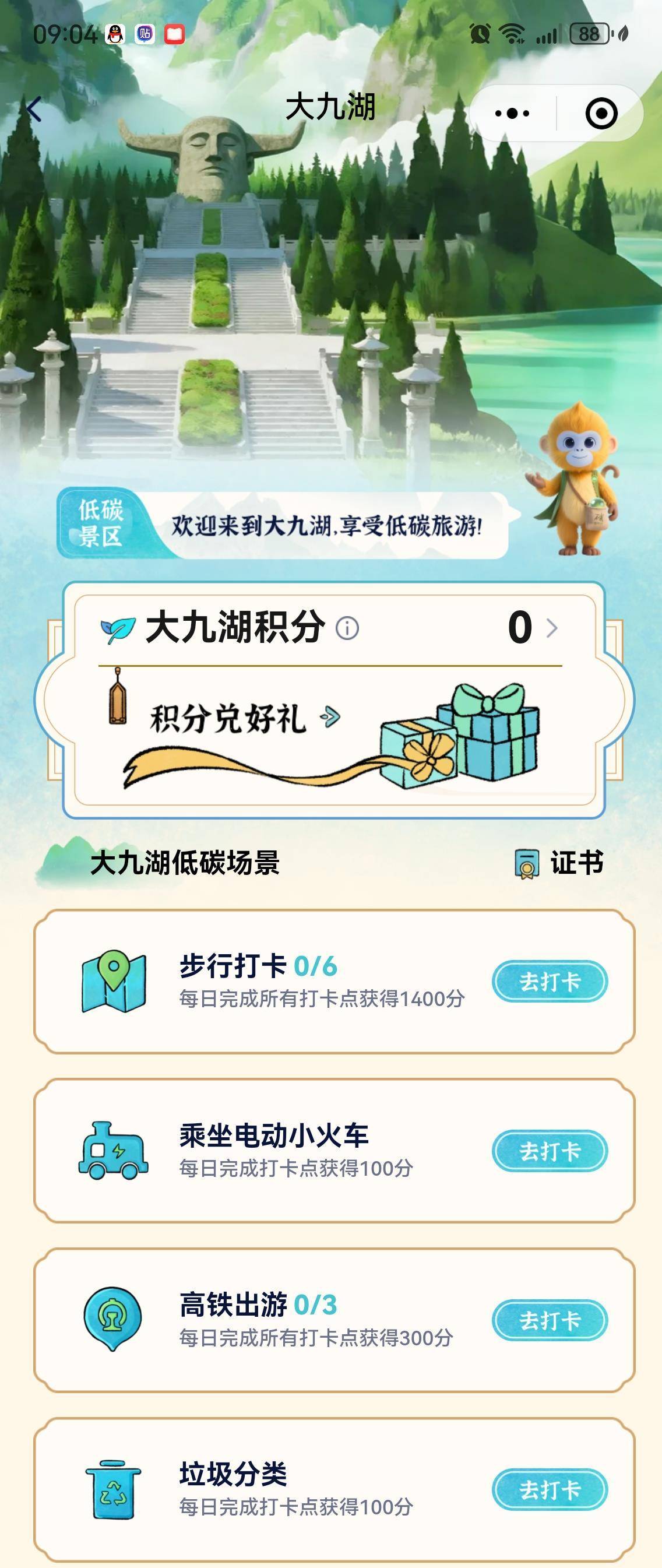View 大九湖积分 points details

533,628
